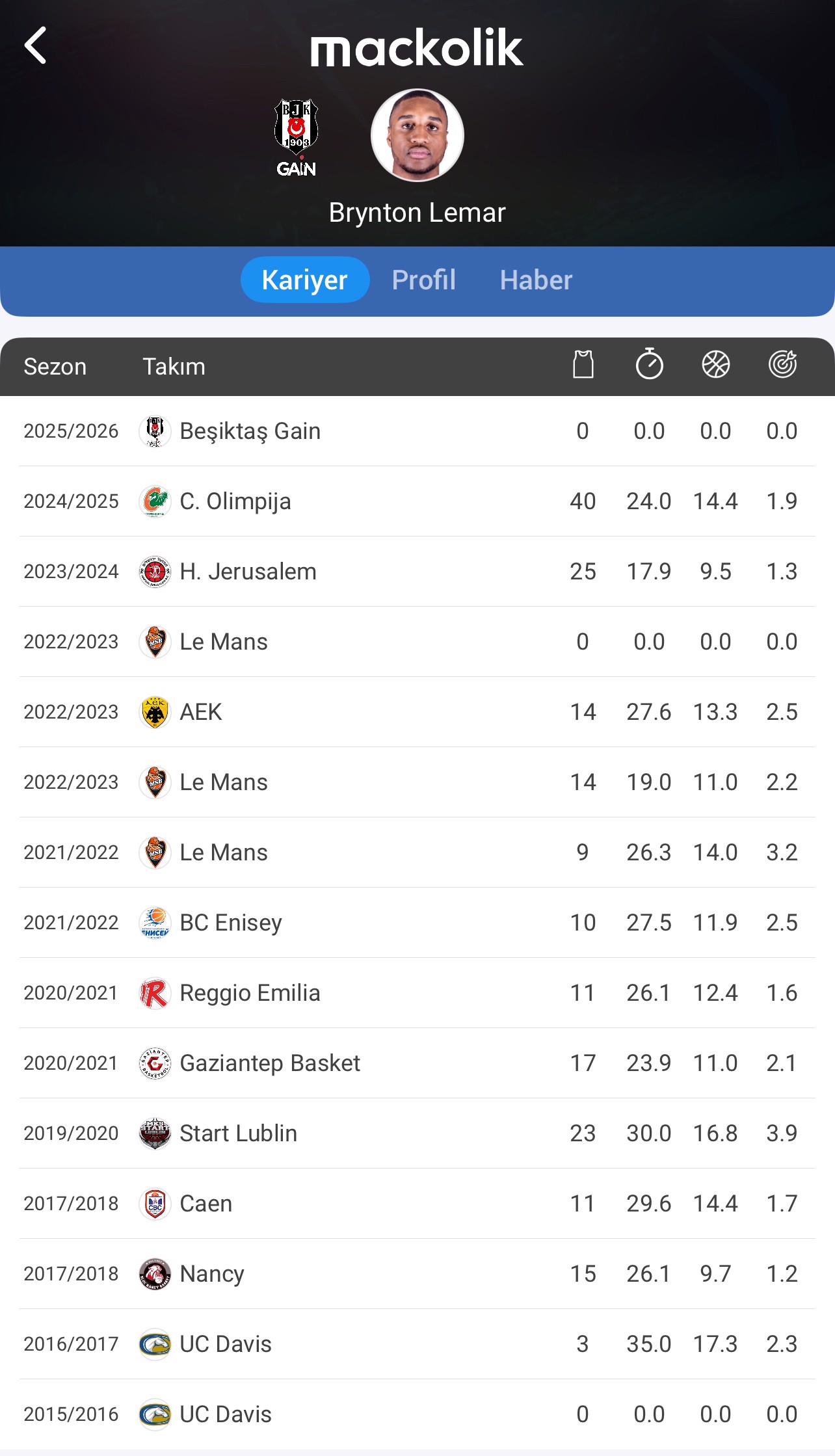Screen dimensions: 835x1456
Task: Open the Beşiktaş Gain club logo in header
Action: (297, 137)
